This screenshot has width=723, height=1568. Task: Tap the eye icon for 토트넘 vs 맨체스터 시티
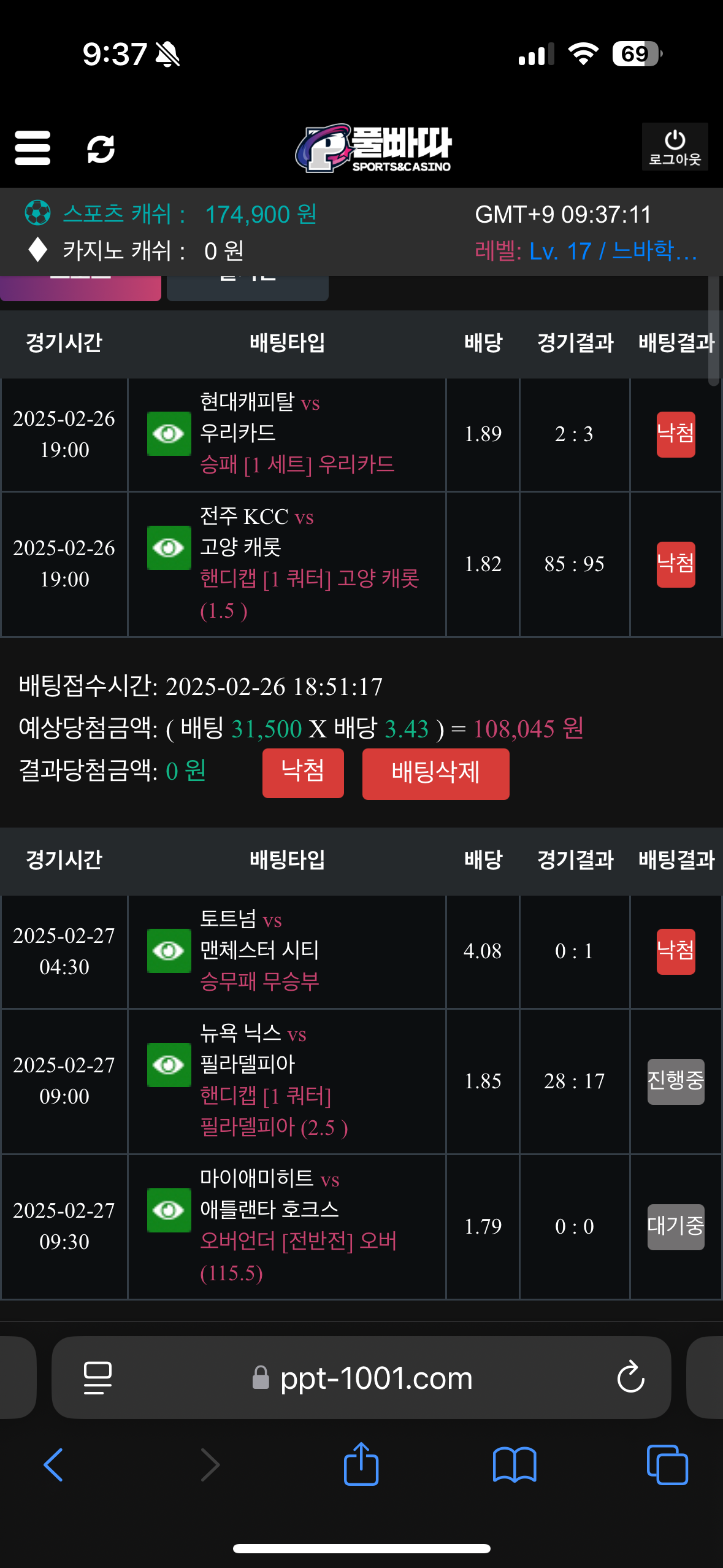[x=169, y=951]
